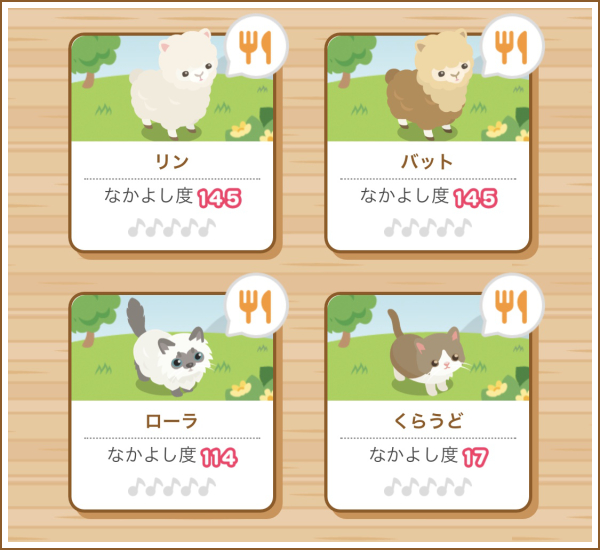Feed くらうど with the fork-and-knife icon
The height and width of the screenshot is (550, 600).
[511, 305]
